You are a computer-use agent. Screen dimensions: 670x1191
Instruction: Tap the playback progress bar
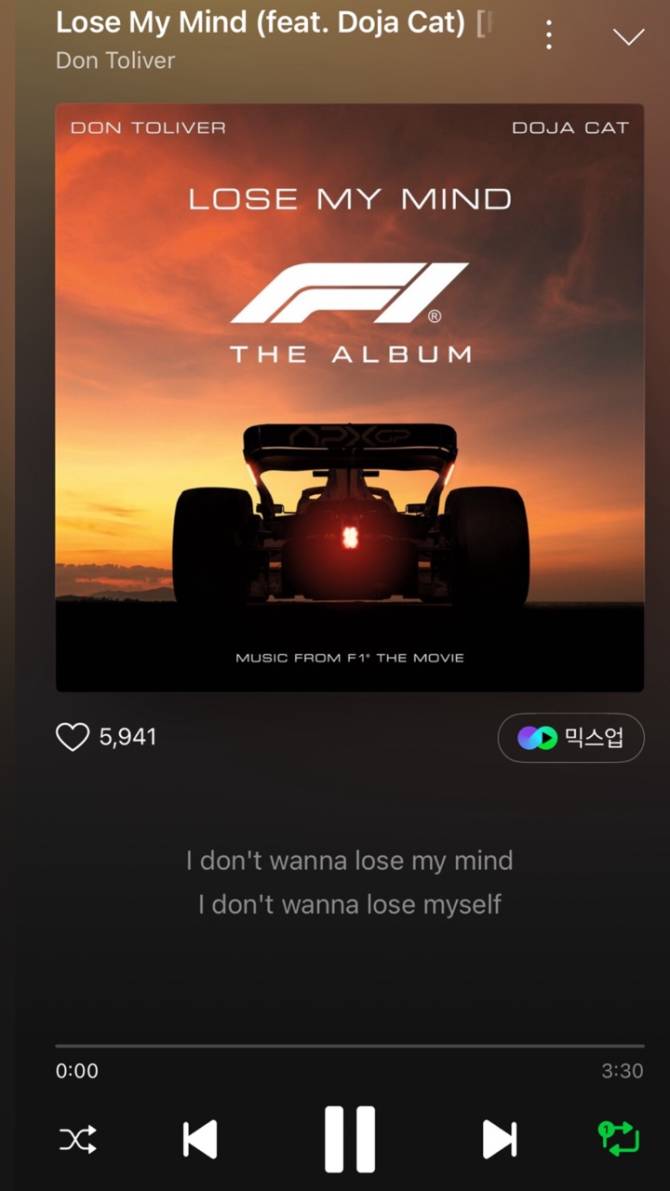349,1046
